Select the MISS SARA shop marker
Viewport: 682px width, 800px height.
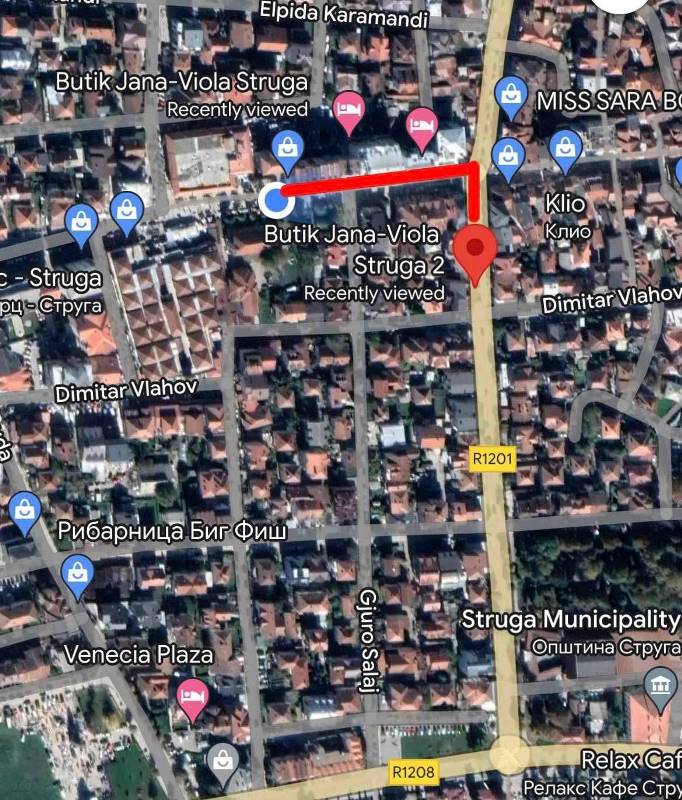click(512, 94)
